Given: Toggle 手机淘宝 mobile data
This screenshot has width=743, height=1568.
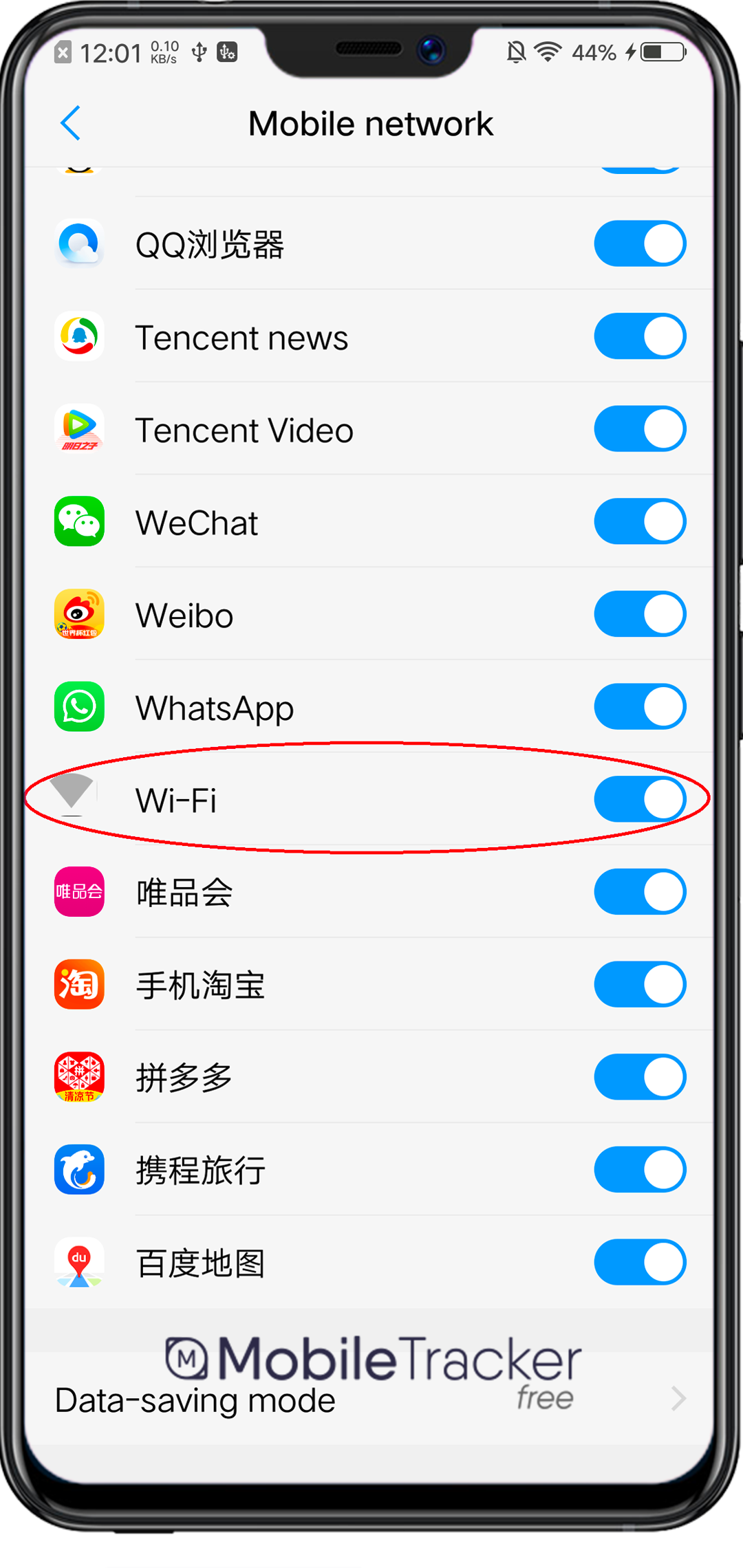Looking at the screenshot, I should tap(640, 985).
